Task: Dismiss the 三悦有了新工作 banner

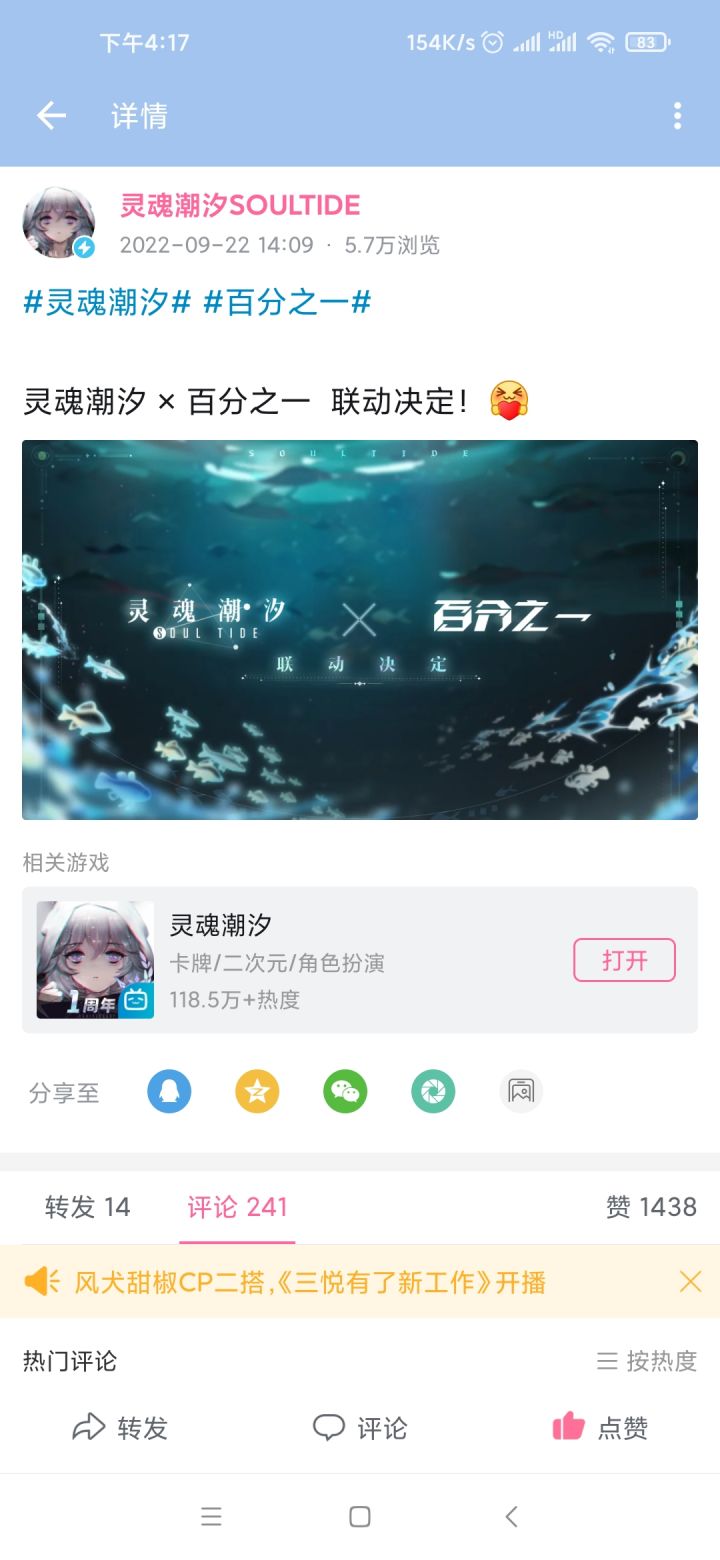Action: coord(690,1279)
